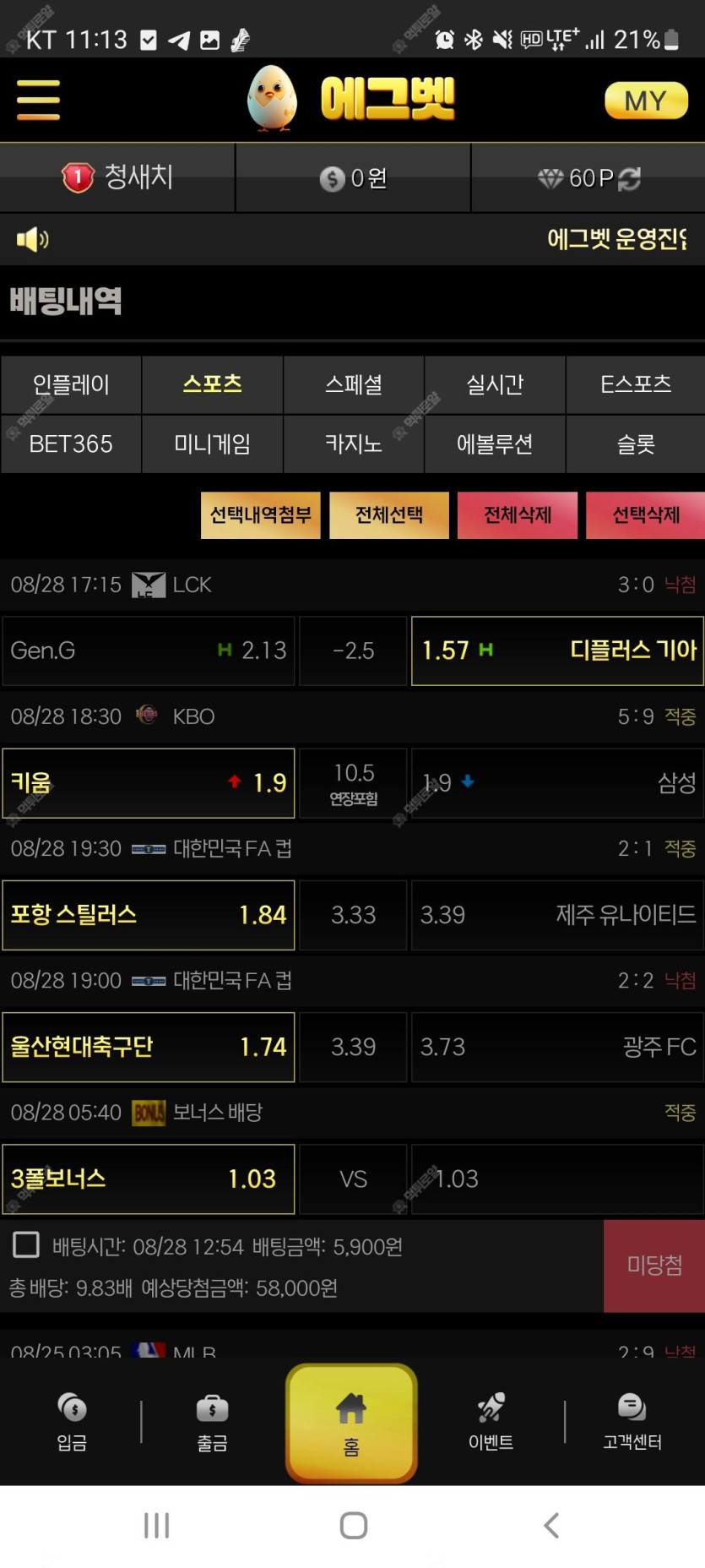Delete all history with 전체삭제
705x1568 pixels.
tap(518, 514)
